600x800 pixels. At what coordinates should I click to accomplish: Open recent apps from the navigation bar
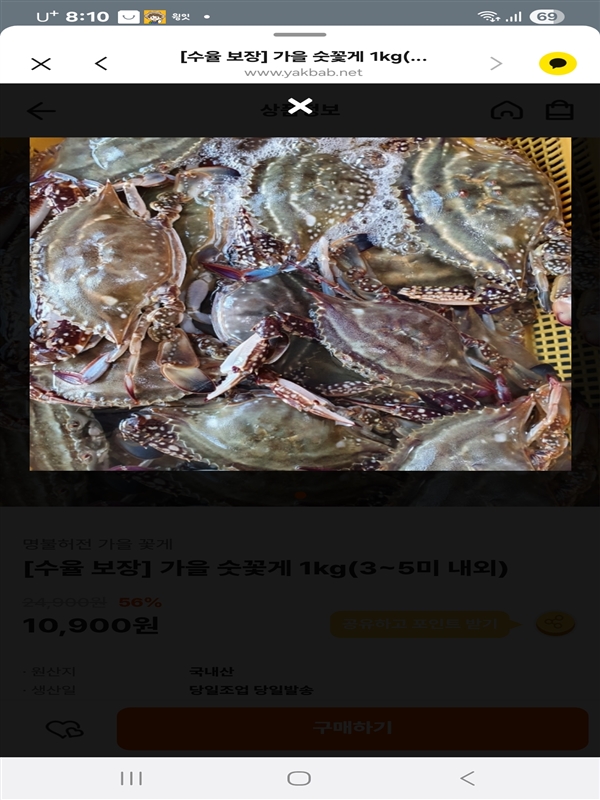pyautogui.click(x=131, y=778)
